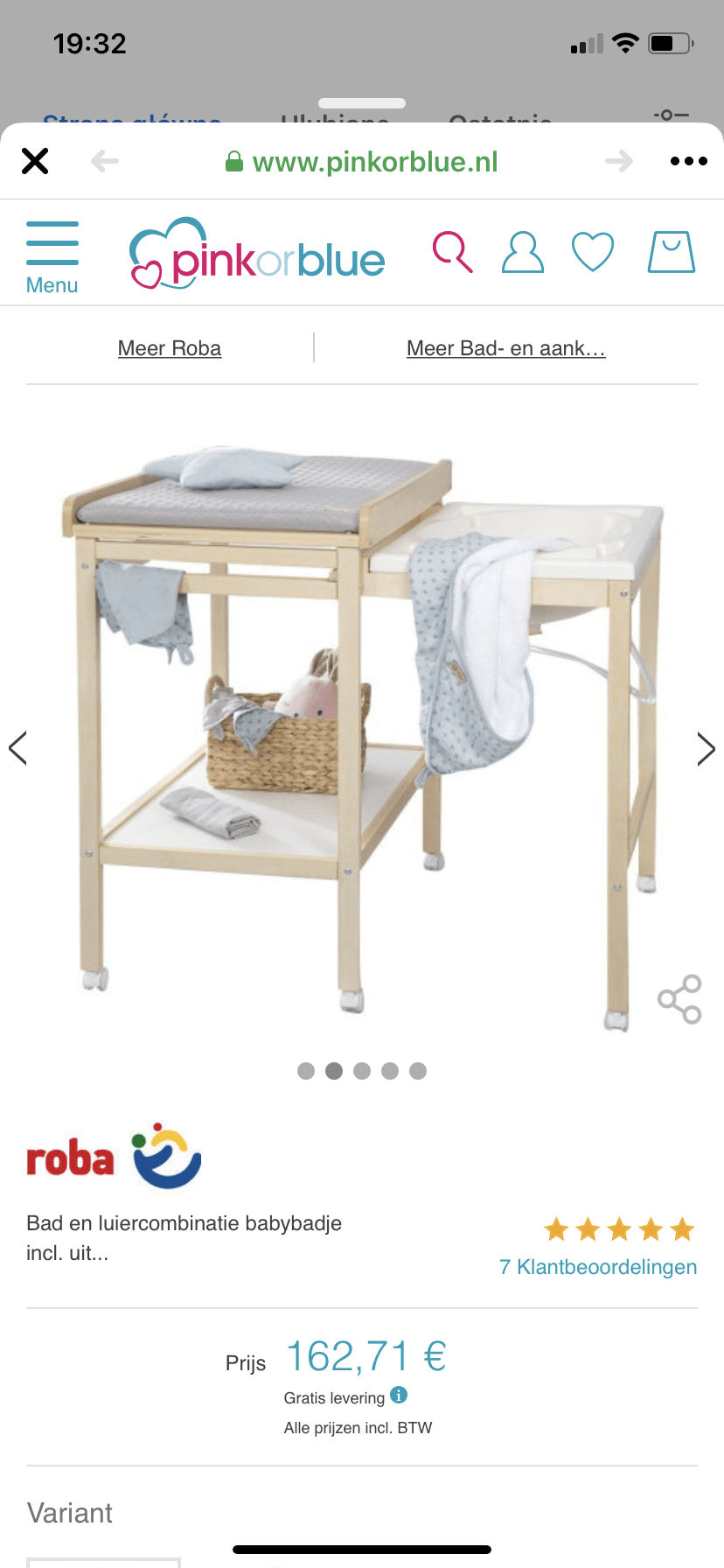Open the pinkorblue Menu drawer
The width and height of the screenshot is (724, 1568).
52,257
